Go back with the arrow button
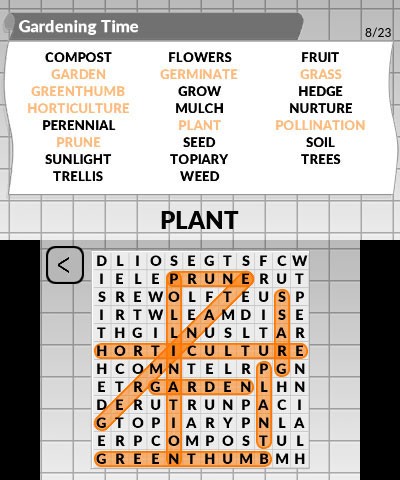Screen dimensions: 400x480 65,265
